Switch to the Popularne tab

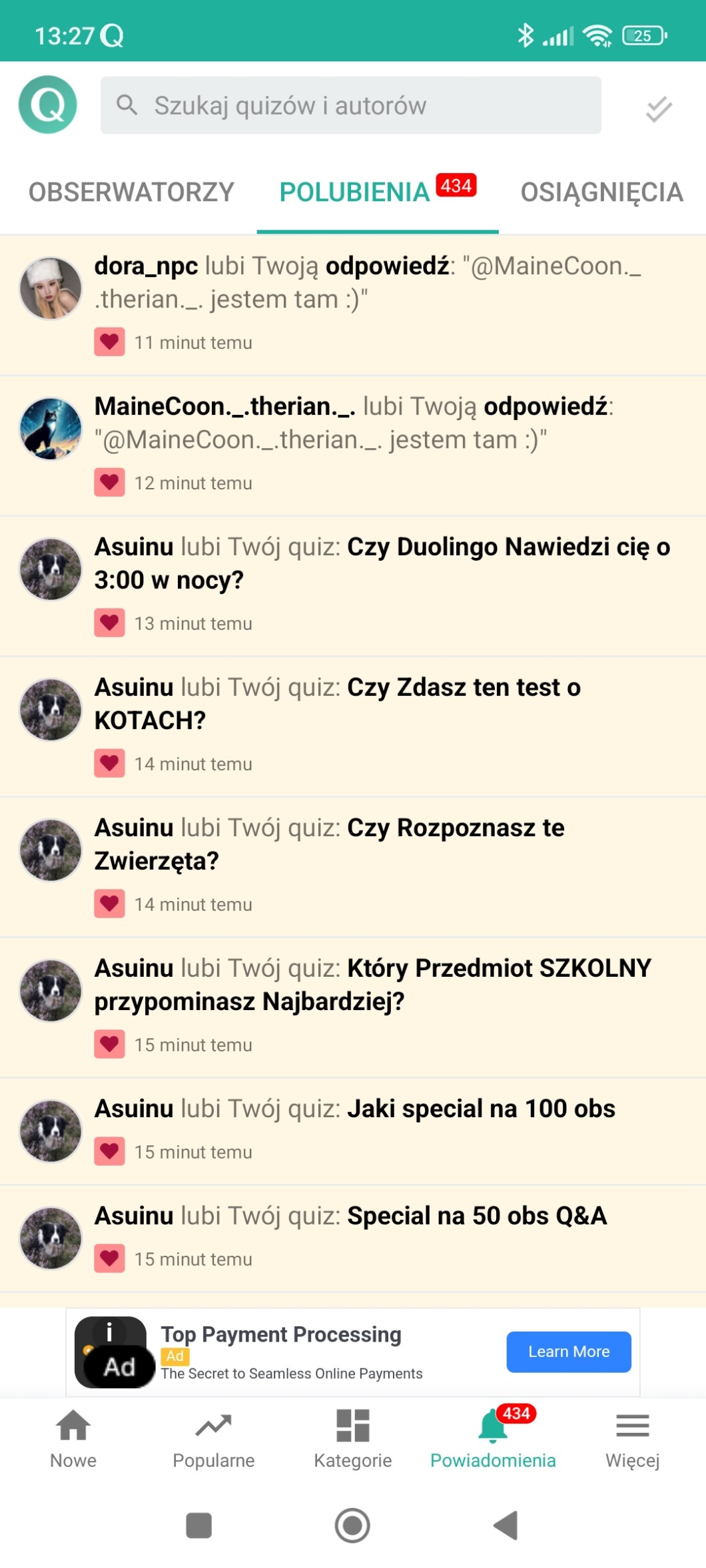click(x=213, y=1439)
